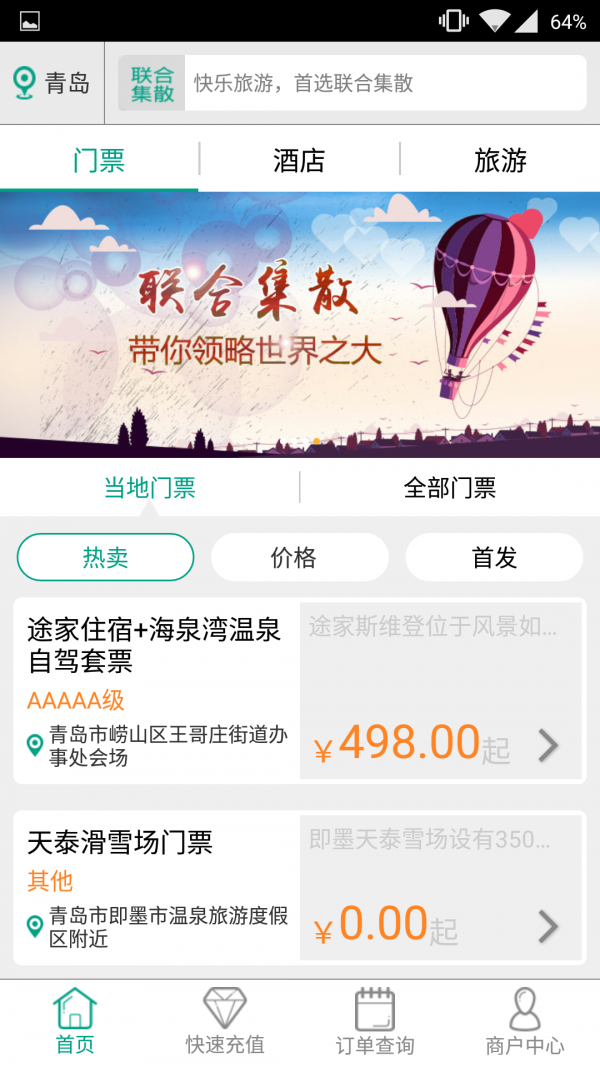Open 商户中心 in bottom navigation

525,1022
